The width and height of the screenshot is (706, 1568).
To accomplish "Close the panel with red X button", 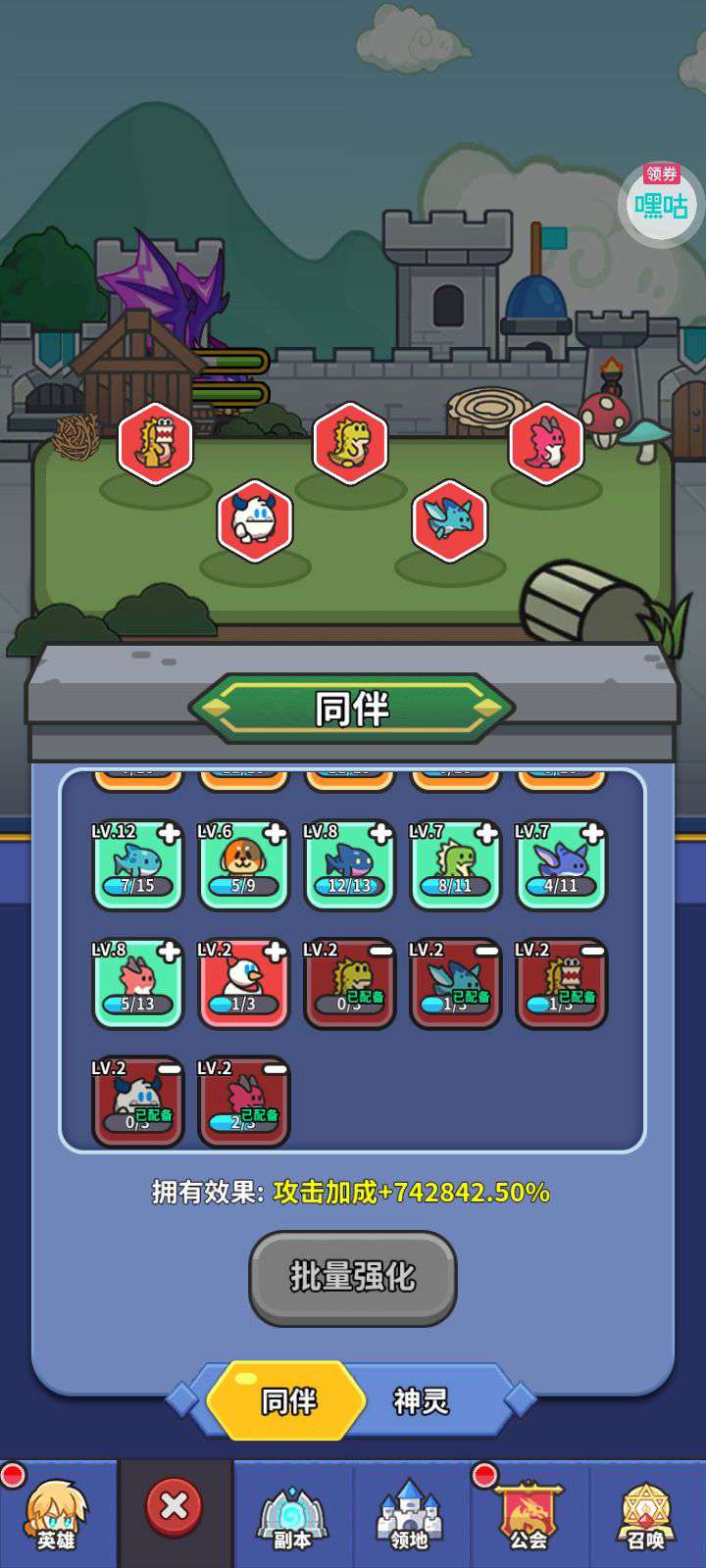I will tap(175, 1507).
